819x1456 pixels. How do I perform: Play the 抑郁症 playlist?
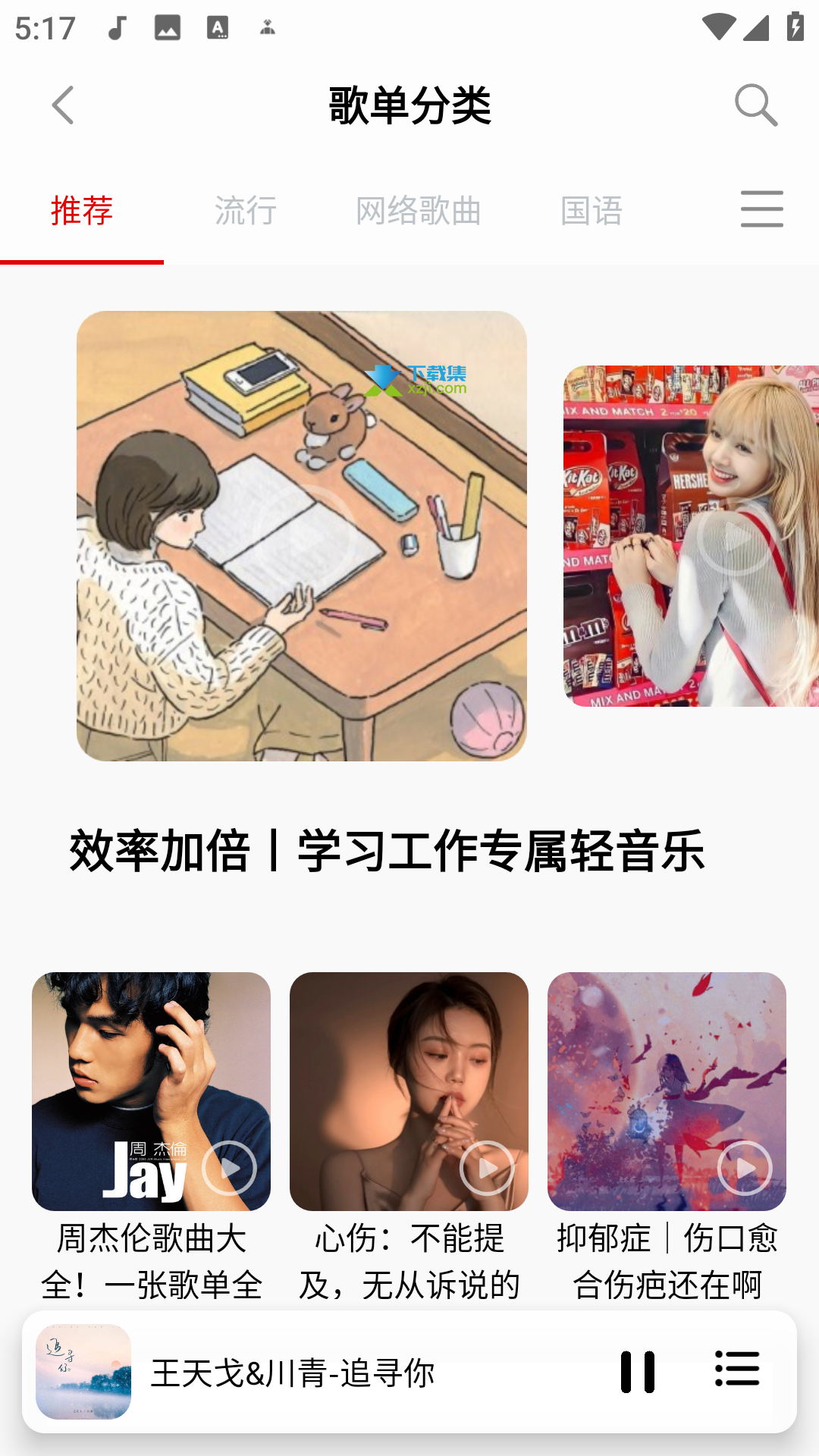click(745, 1168)
